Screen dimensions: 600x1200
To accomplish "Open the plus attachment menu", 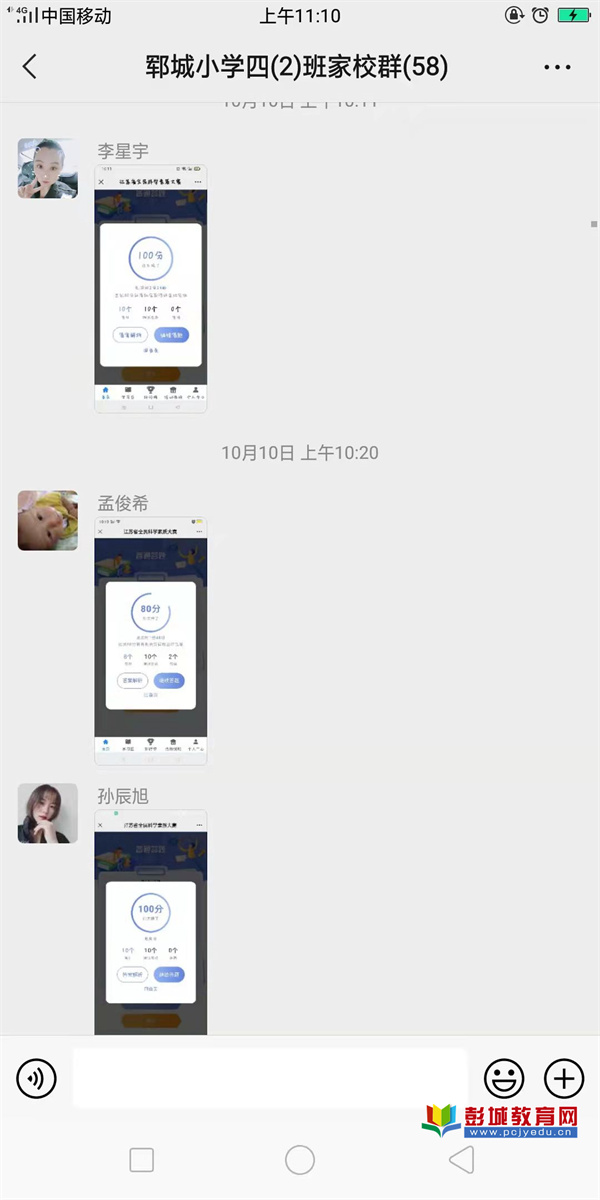I will click(563, 1078).
